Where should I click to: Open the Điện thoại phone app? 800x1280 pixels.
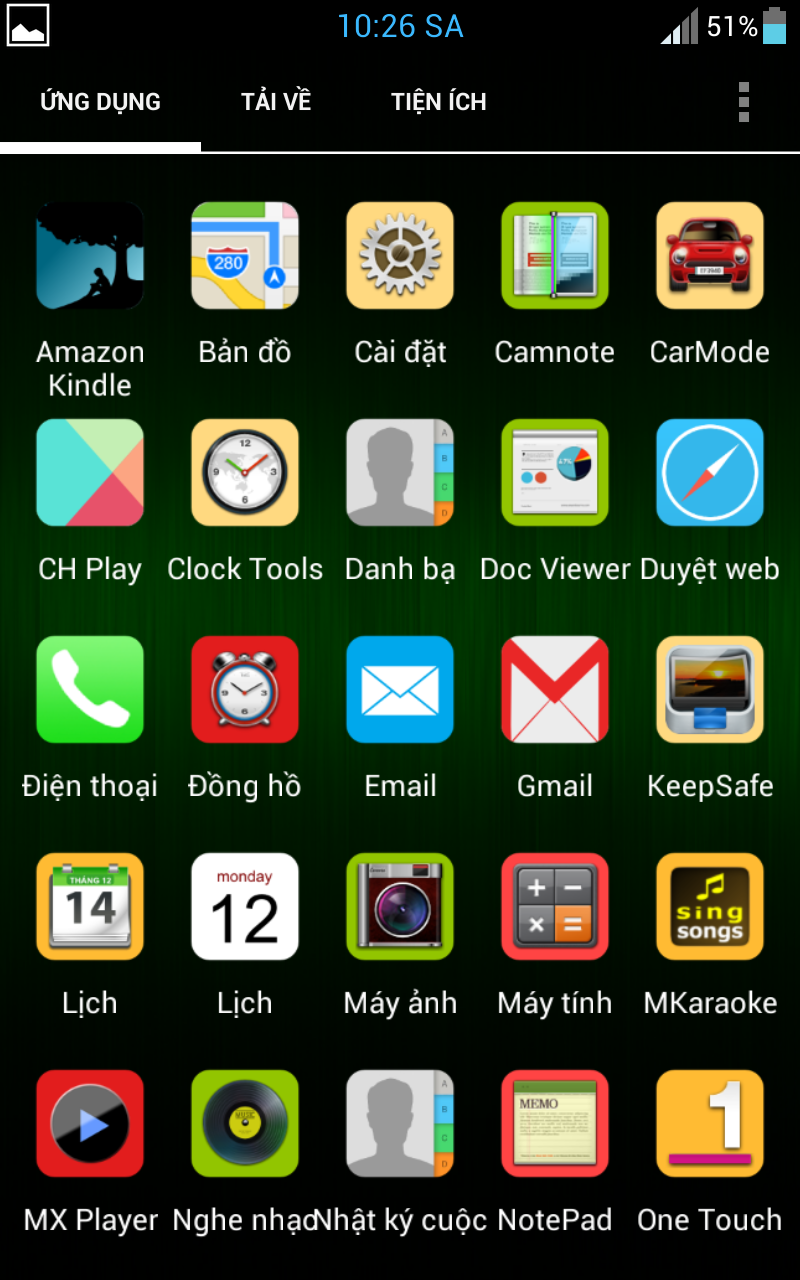coord(90,690)
